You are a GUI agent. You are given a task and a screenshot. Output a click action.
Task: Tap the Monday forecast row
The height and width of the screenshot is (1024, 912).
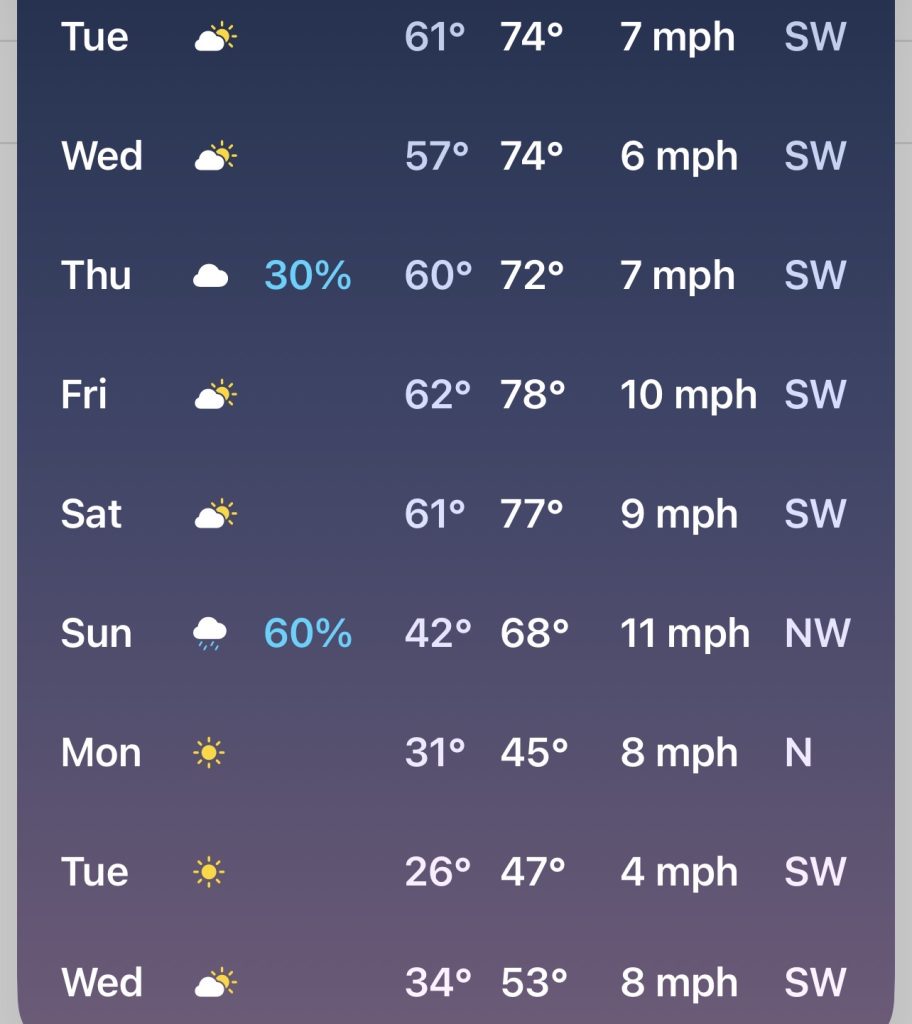[x=455, y=752]
